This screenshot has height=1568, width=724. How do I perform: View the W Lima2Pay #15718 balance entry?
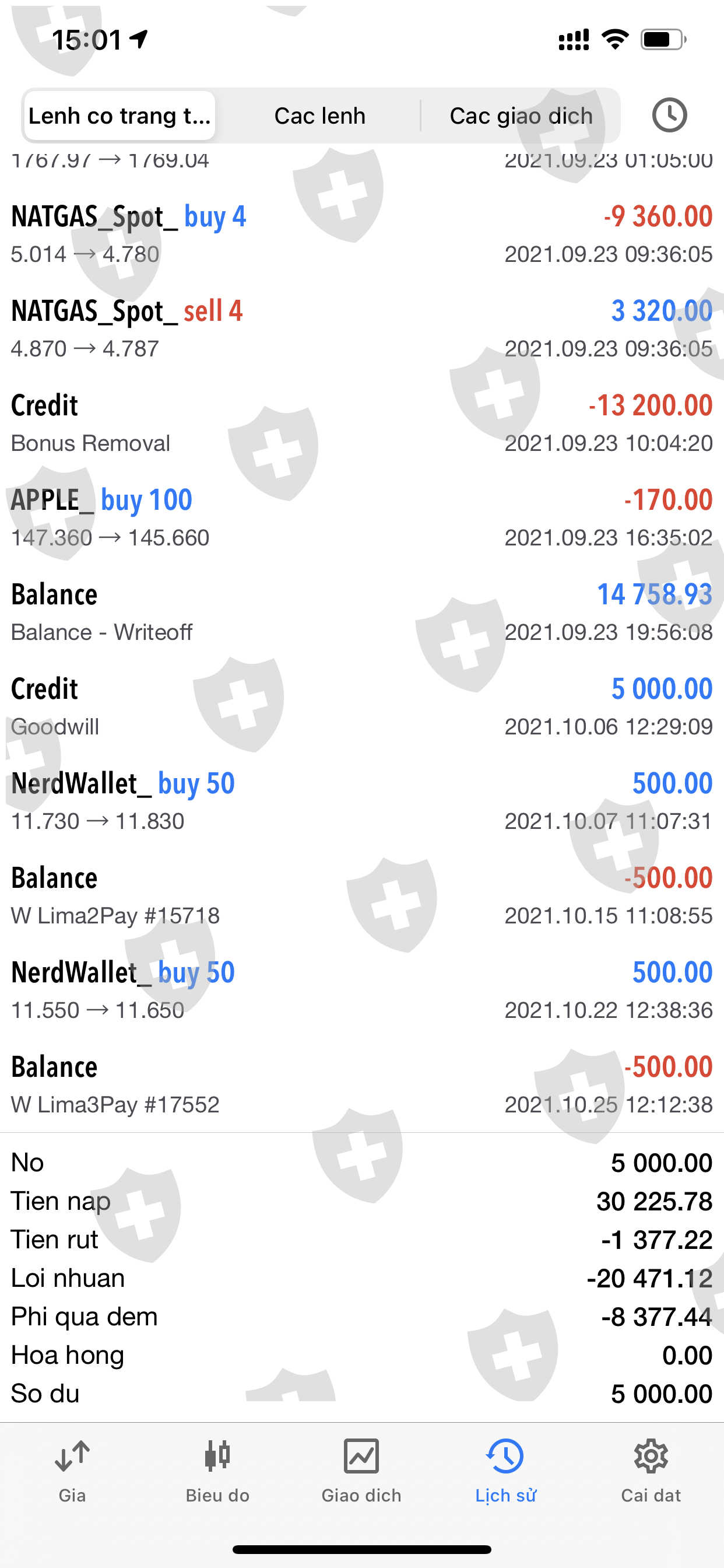[361, 896]
